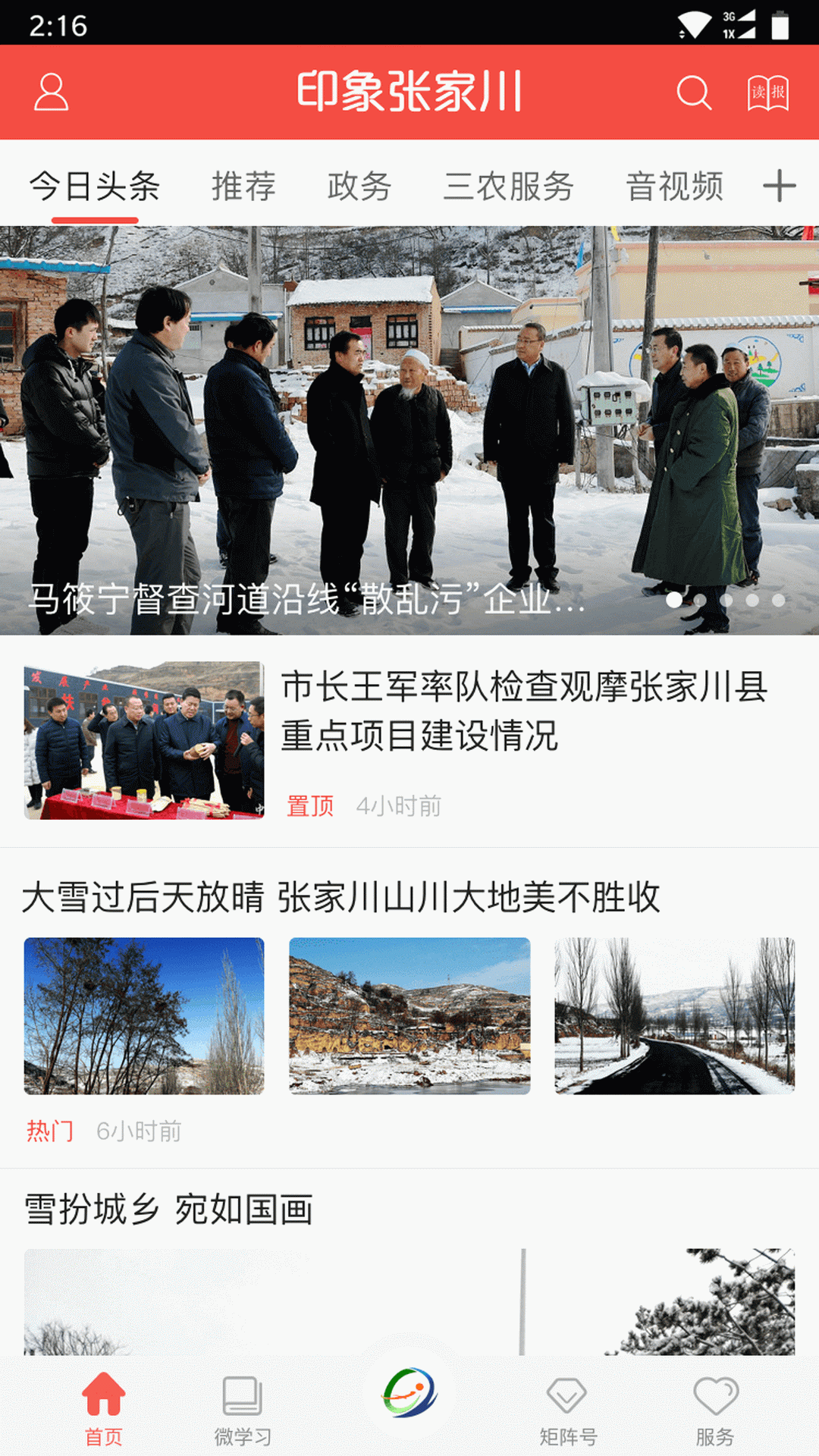Open the search icon
The image size is (819, 1456).
point(694,93)
